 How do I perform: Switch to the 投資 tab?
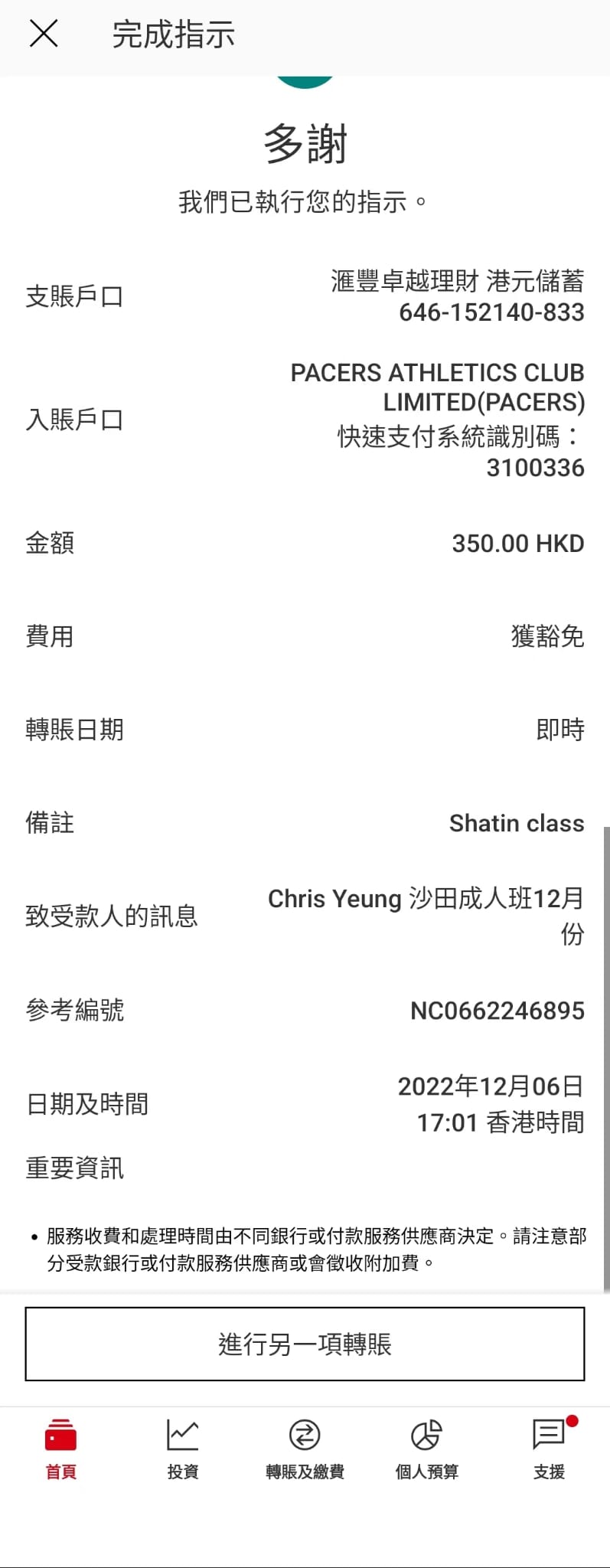183,1449
